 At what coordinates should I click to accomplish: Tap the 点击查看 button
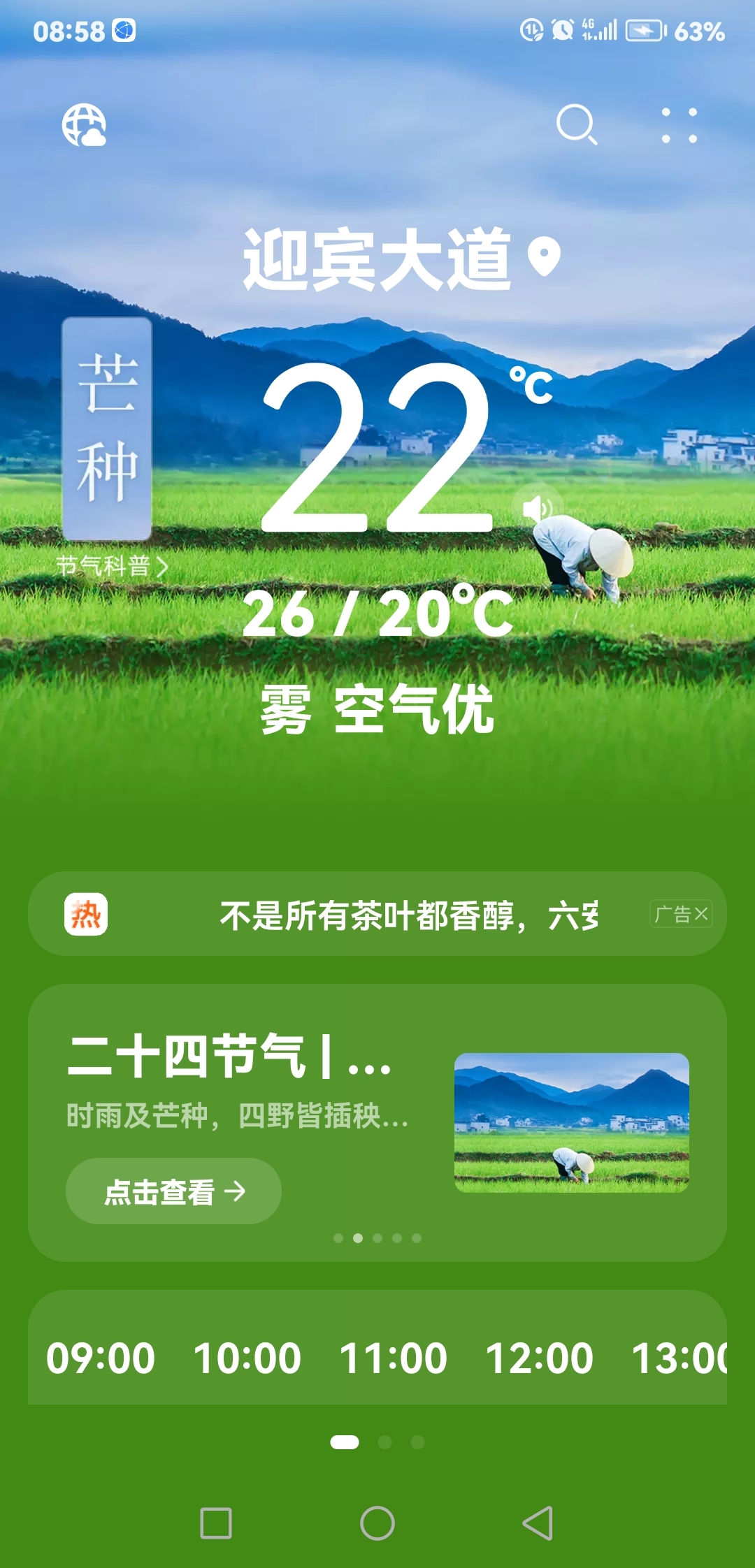pos(173,1191)
